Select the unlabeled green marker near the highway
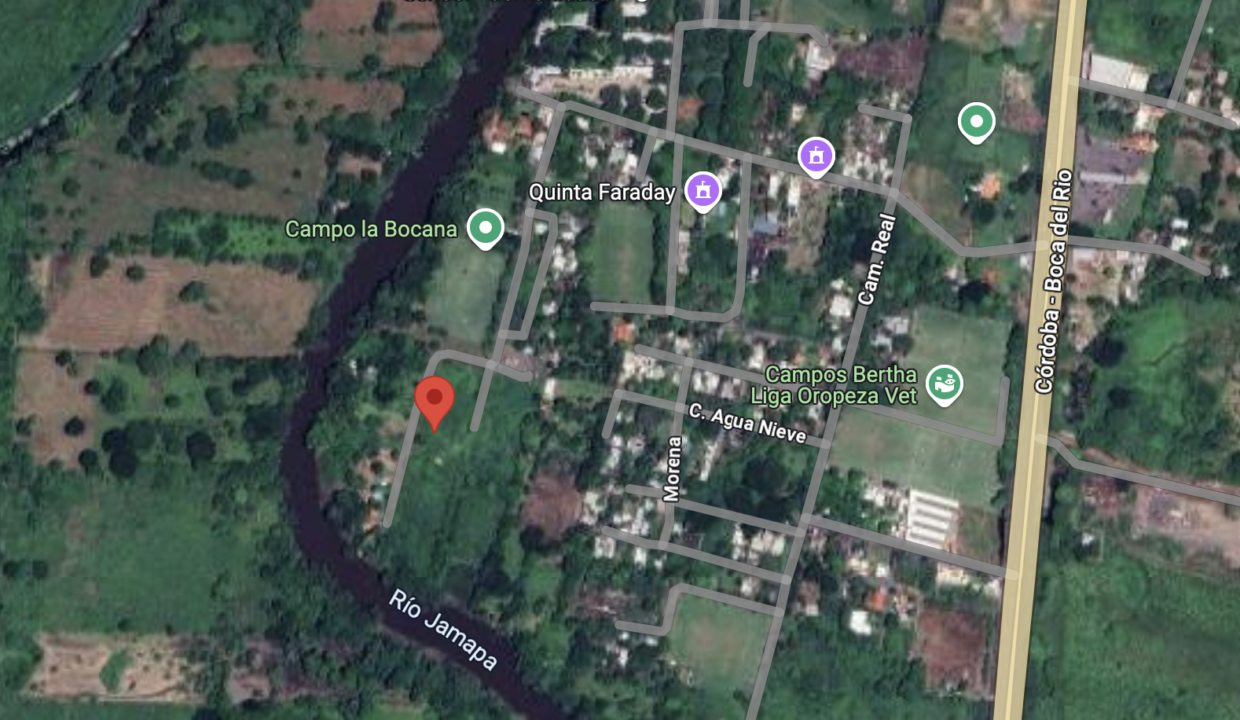This screenshot has height=720, width=1240. [976, 122]
